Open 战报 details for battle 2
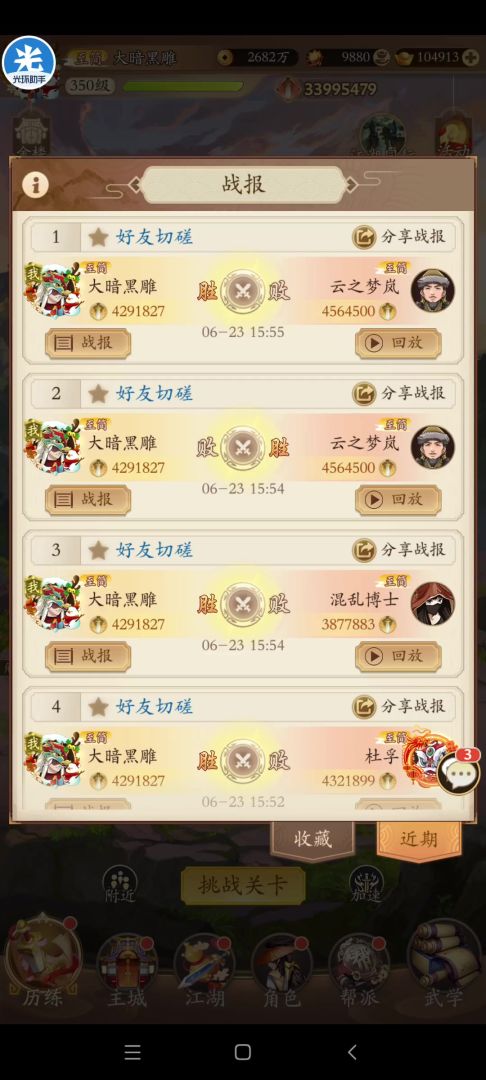The image size is (486, 1080). 87,499
